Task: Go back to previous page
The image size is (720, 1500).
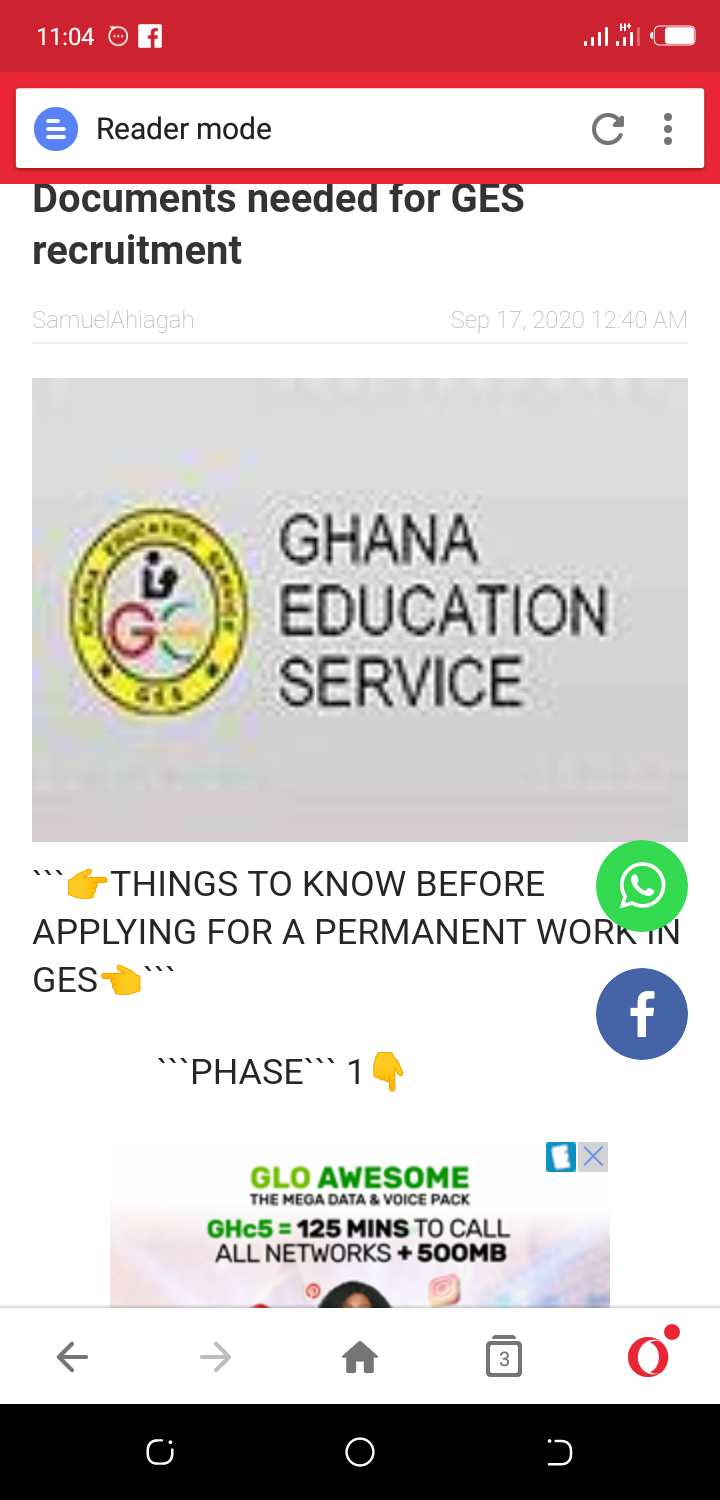Action: tap(72, 1357)
